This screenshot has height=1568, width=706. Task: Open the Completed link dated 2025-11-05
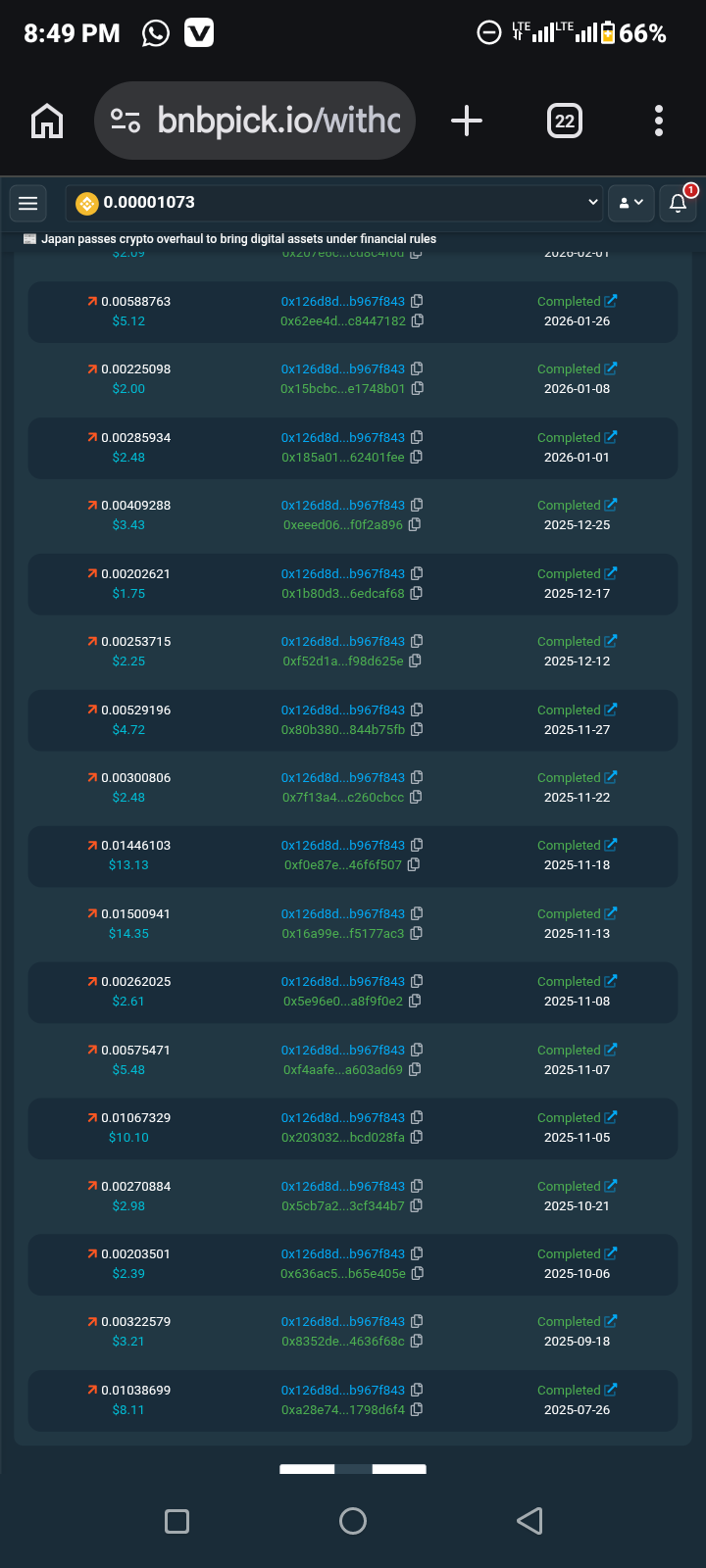coord(578,1117)
